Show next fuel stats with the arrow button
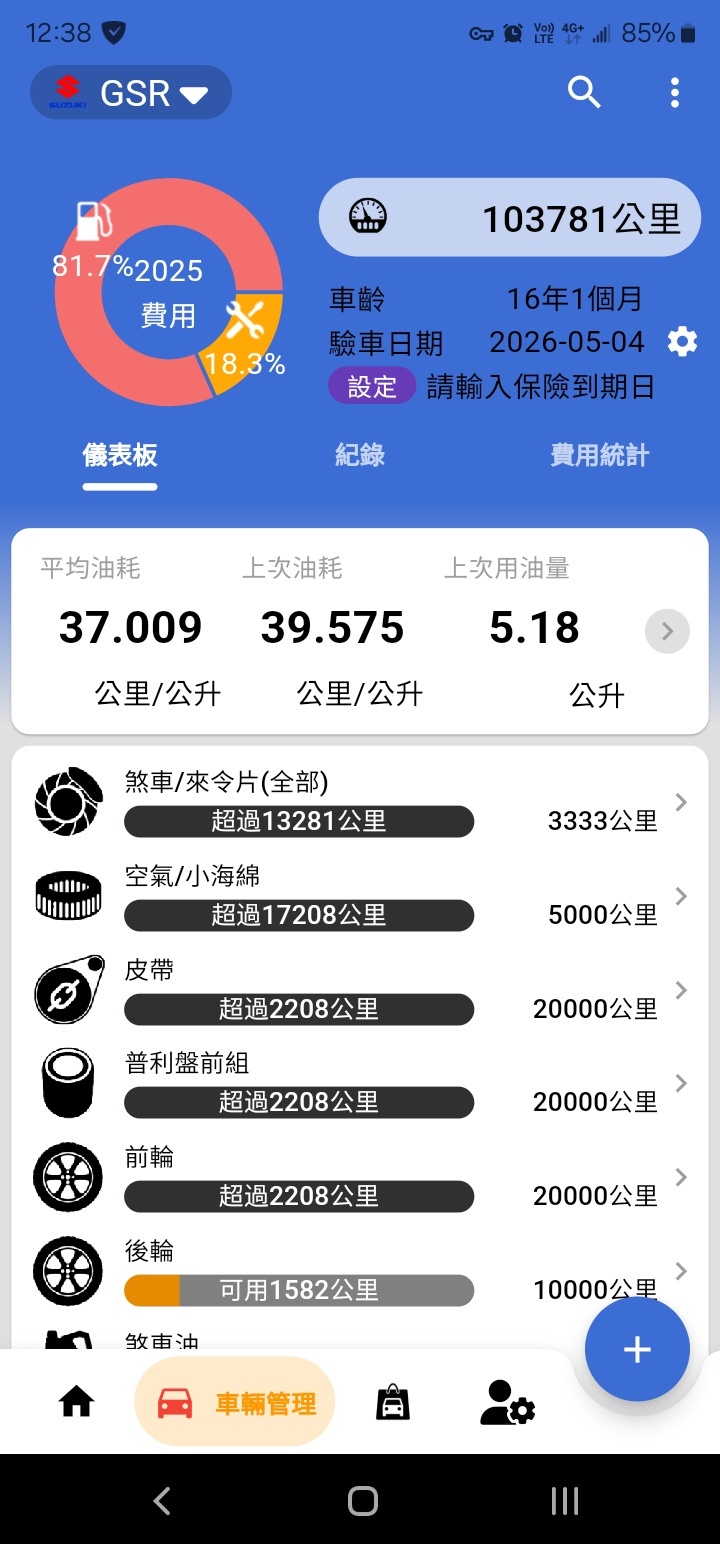This screenshot has height=1544, width=720. point(668,631)
